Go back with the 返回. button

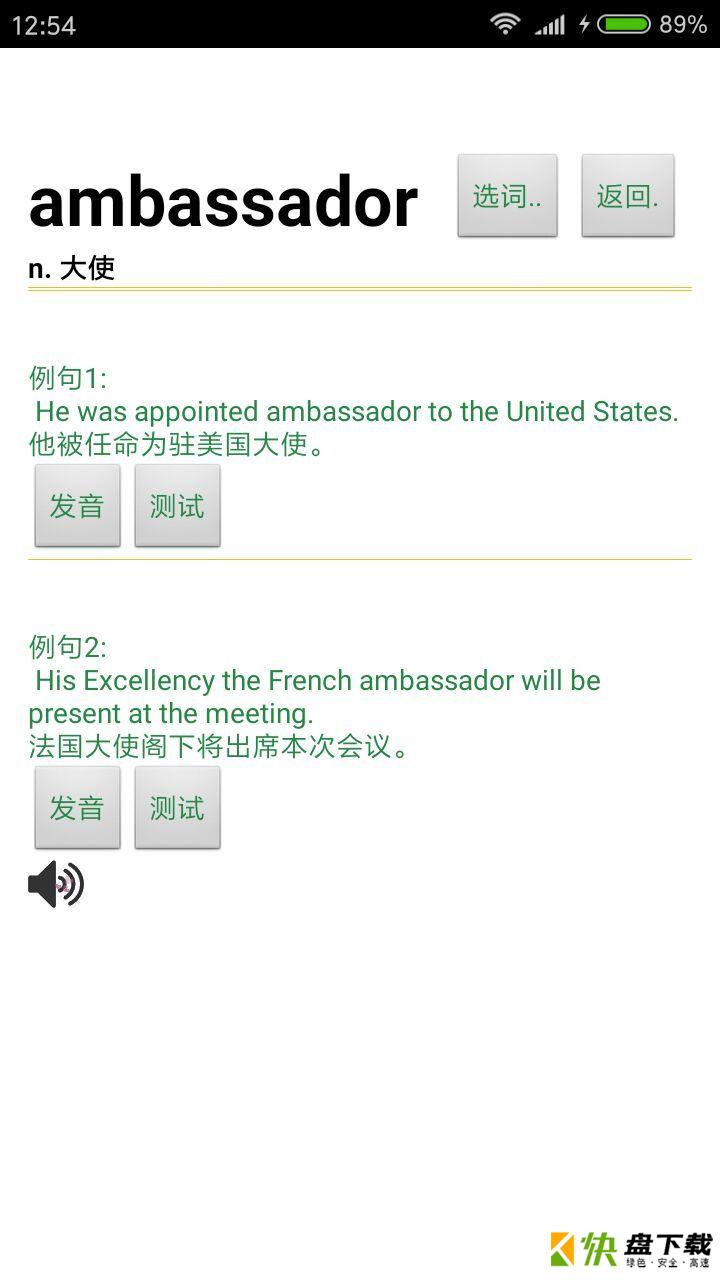coord(628,196)
